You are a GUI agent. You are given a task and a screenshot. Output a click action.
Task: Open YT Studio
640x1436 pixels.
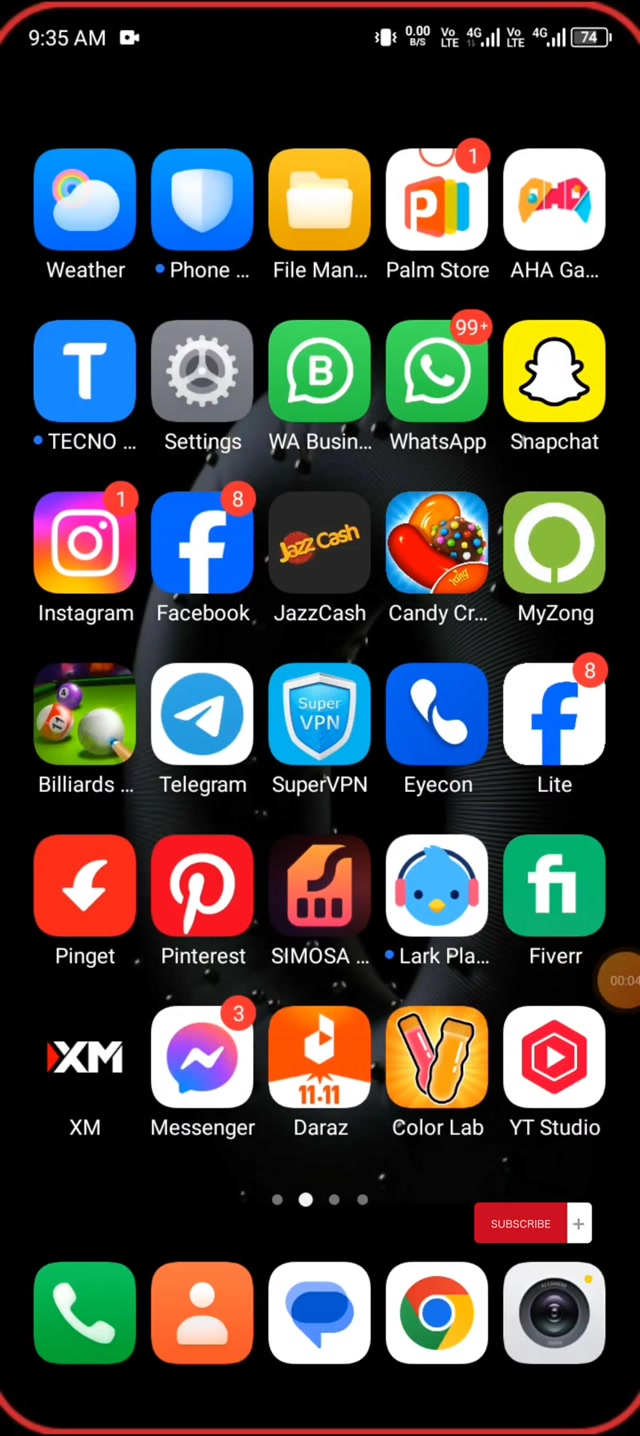pos(554,1057)
